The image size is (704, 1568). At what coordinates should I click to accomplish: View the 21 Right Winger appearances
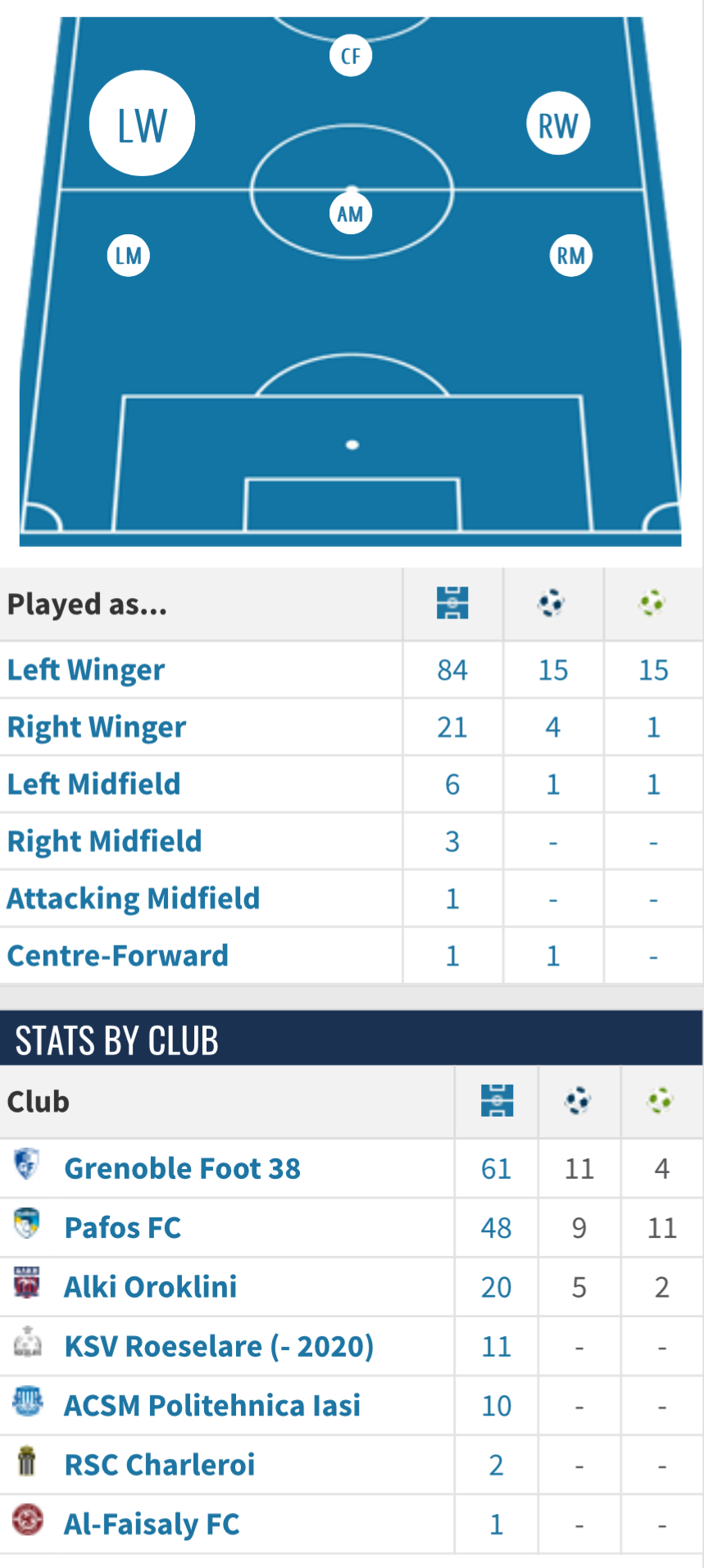[452, 727]
